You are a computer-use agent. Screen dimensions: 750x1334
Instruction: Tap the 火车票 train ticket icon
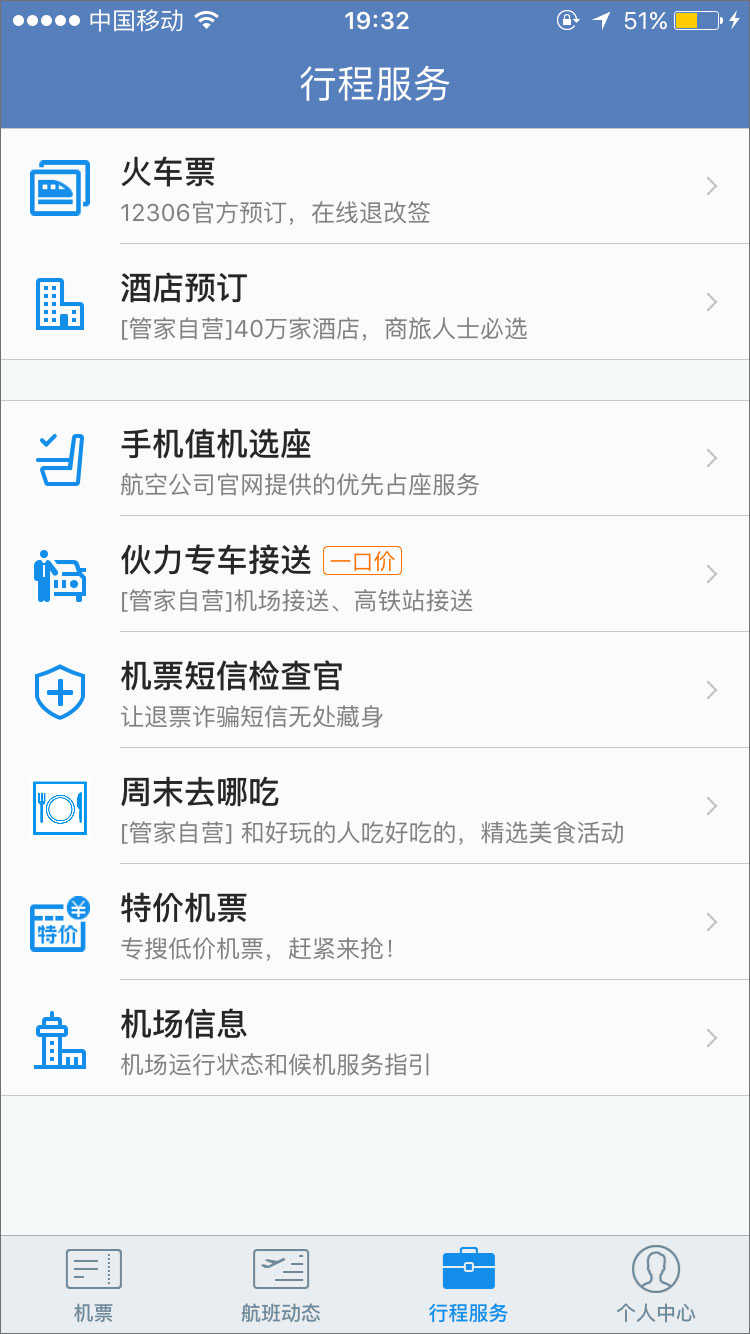click(x=60, y=186)
